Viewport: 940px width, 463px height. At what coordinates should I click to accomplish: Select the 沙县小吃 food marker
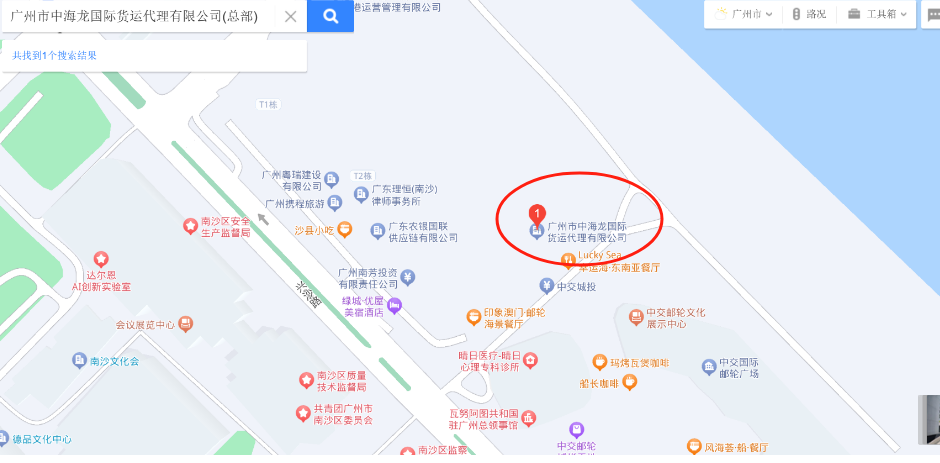[x=344, y=229]
